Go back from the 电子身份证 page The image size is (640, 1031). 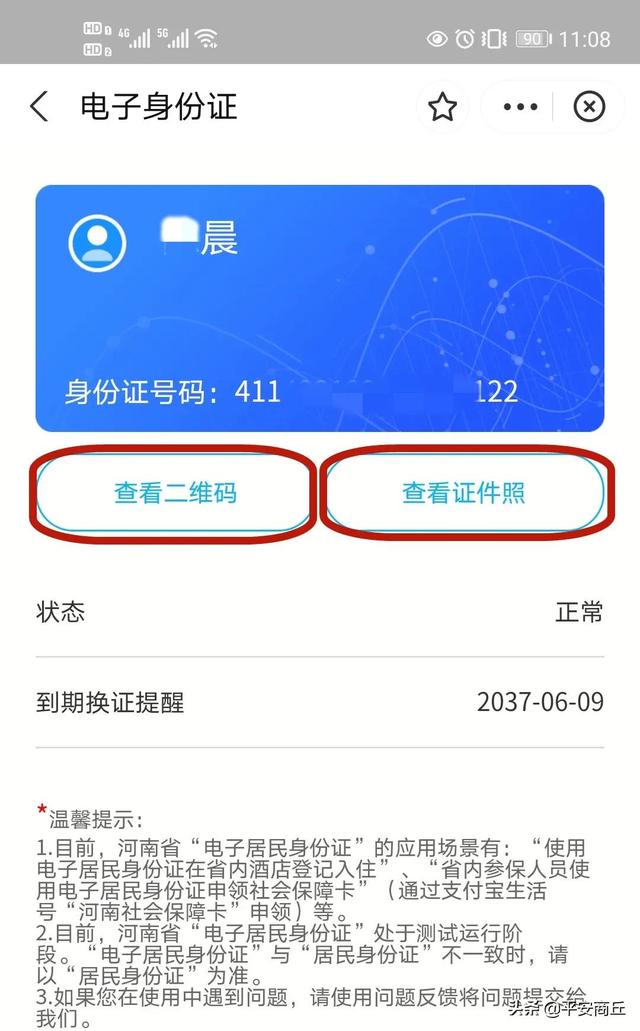point(40,107)
